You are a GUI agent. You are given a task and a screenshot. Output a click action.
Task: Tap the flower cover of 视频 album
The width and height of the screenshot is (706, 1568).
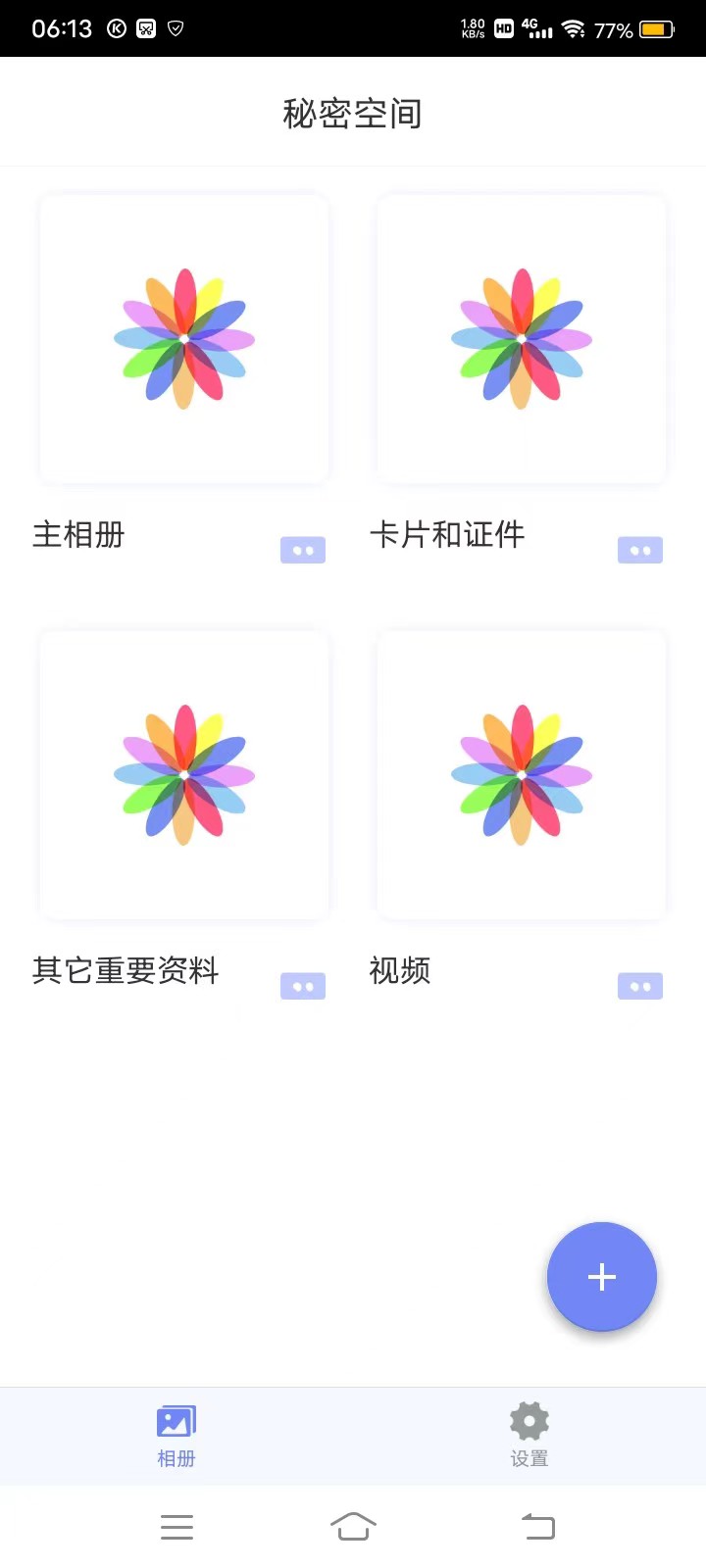(x=521, y=774)
